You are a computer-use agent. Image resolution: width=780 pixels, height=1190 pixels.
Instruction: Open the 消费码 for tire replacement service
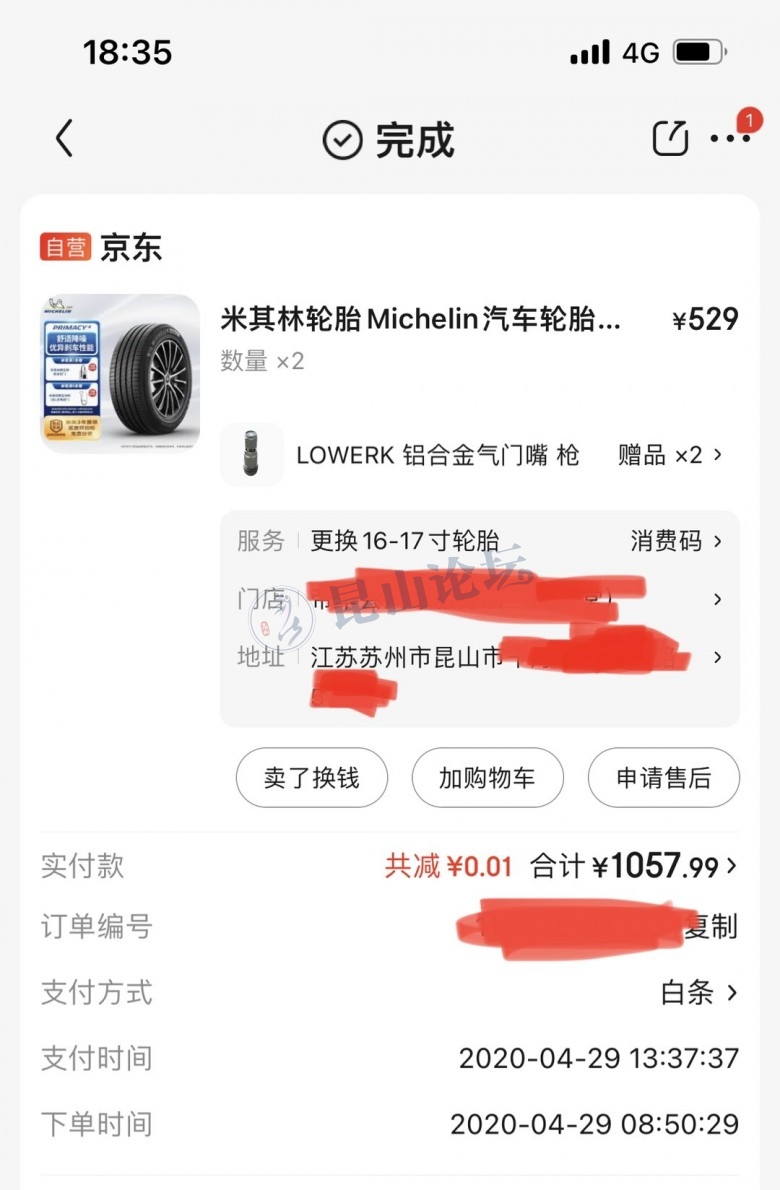pos(675,542)
